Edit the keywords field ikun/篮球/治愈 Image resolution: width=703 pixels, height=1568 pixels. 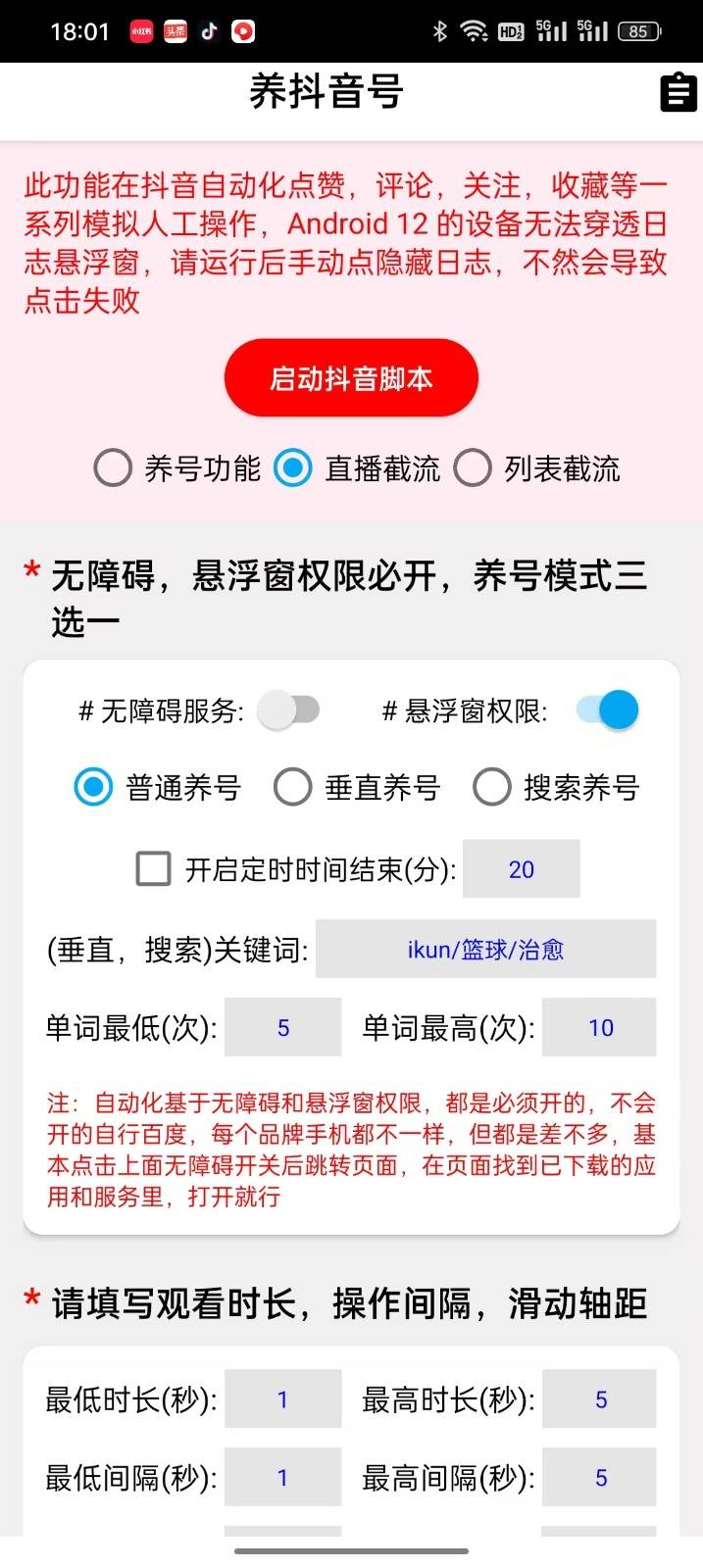tap(485, 949)
